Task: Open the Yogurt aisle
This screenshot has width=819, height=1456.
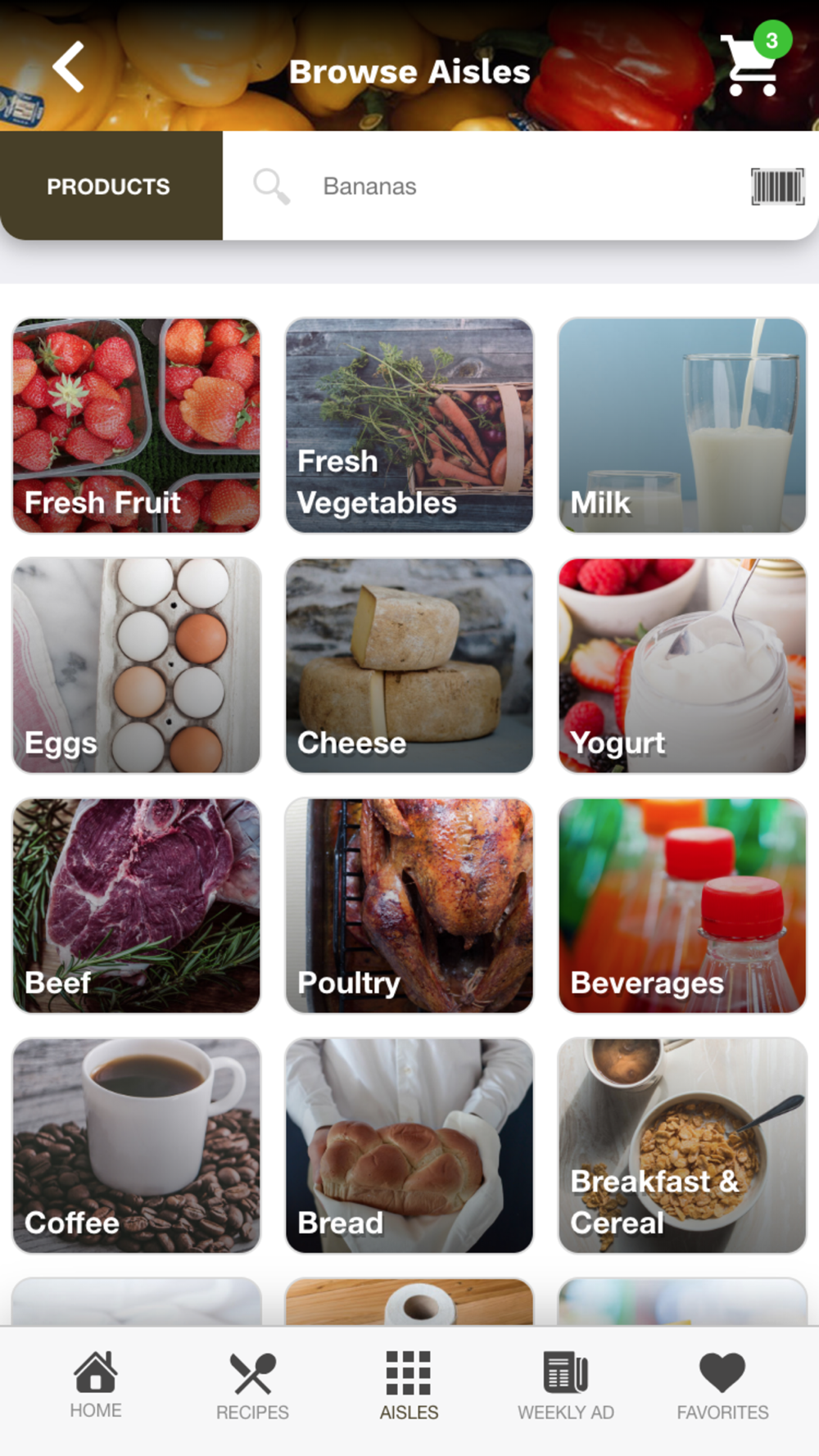Action: click(x=682, y=665)
